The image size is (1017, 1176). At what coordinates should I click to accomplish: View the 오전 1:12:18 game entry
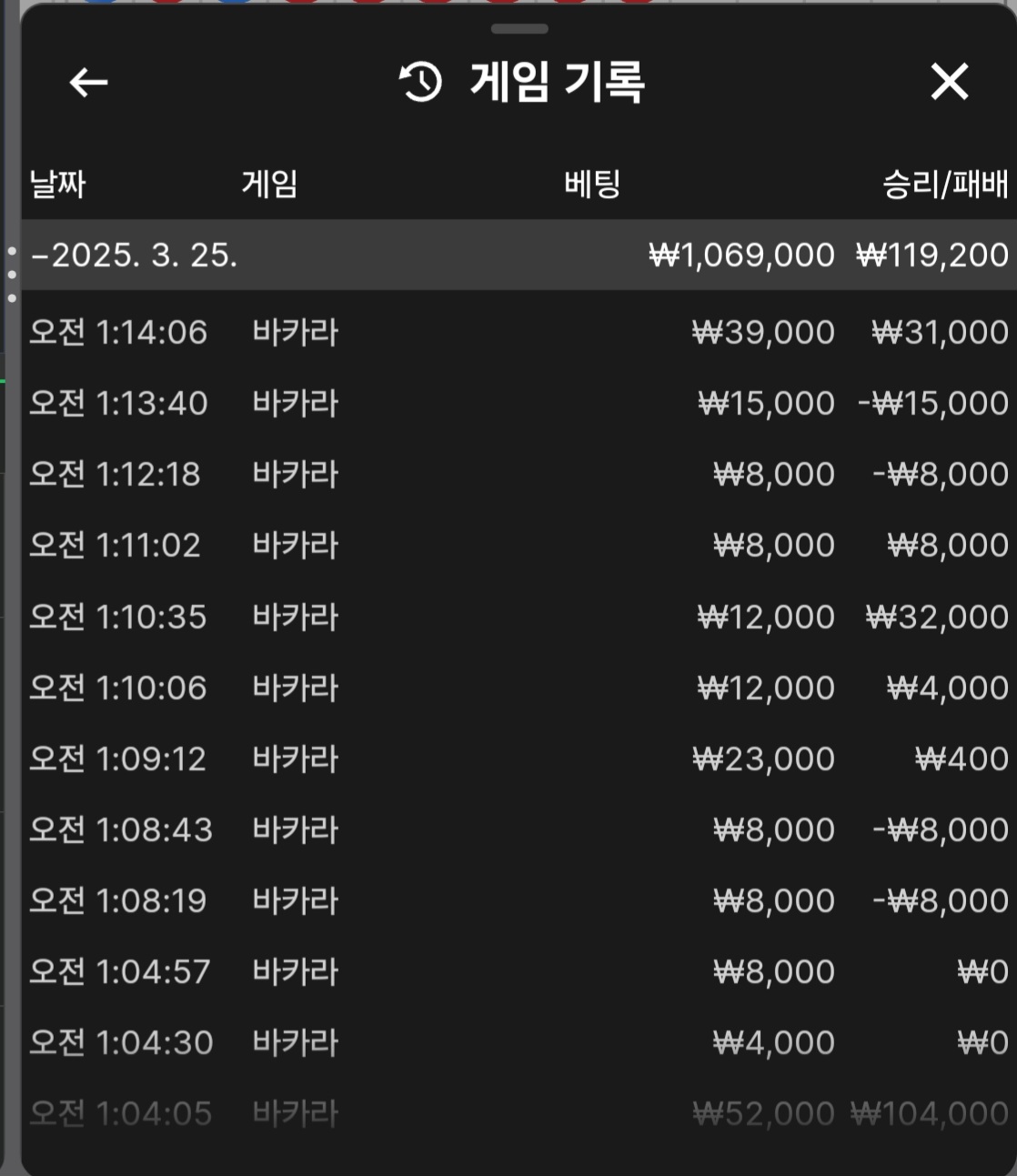point(519,474)
